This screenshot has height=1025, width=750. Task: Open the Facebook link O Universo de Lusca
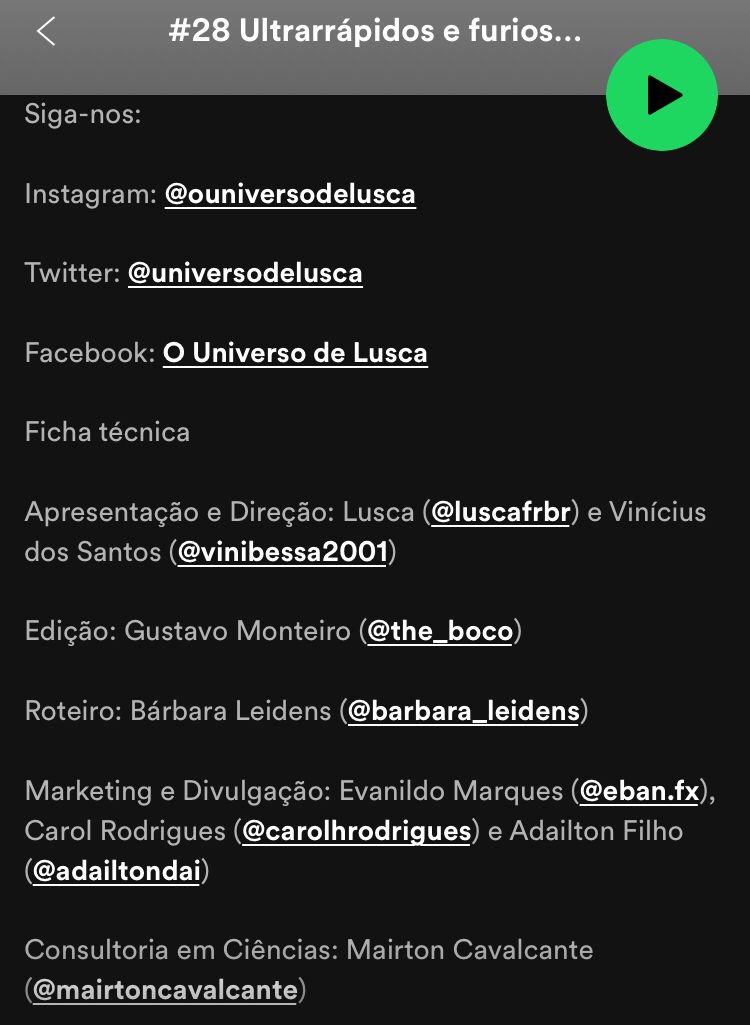pyautogui.click(x=295, y=353)
